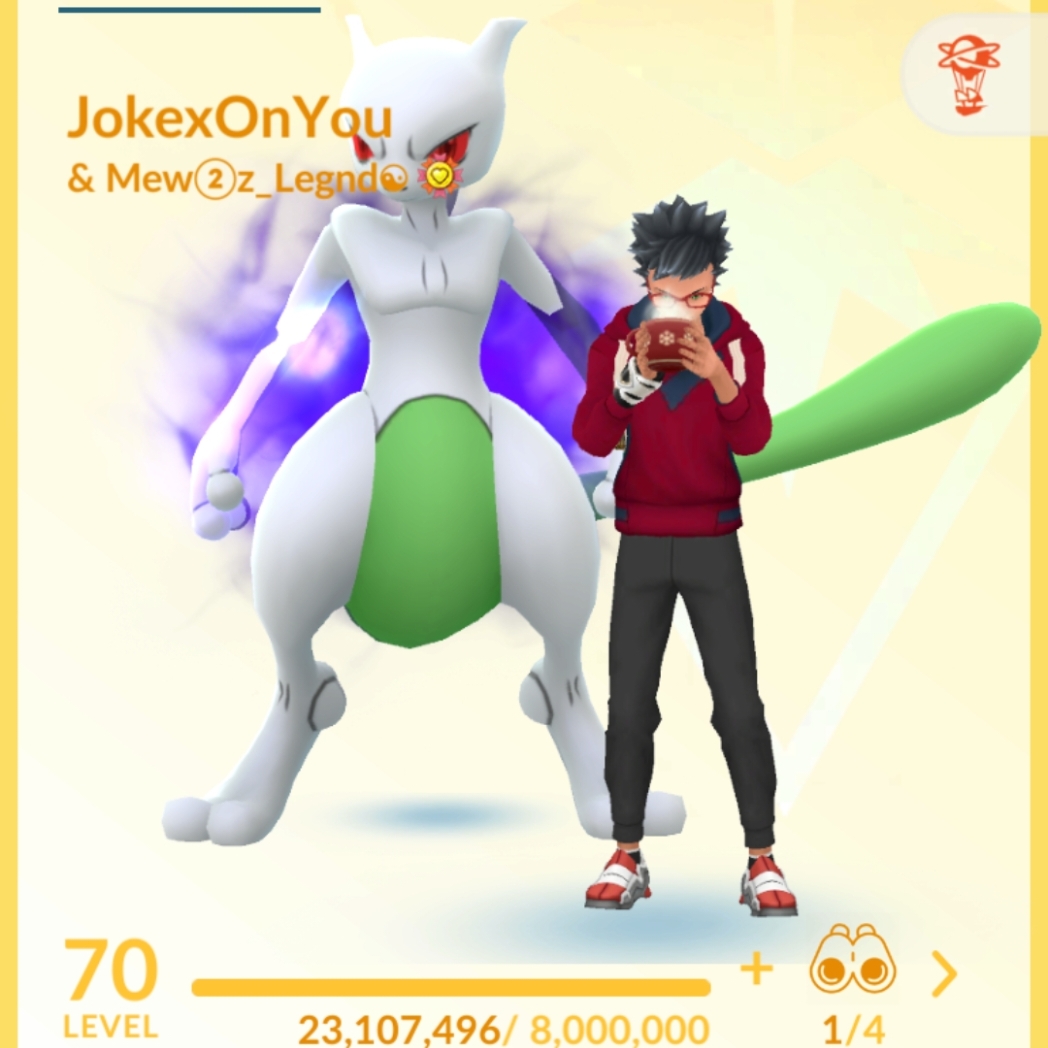
Task: Open the binoculars research icon
Action: [x=852, y=959]
